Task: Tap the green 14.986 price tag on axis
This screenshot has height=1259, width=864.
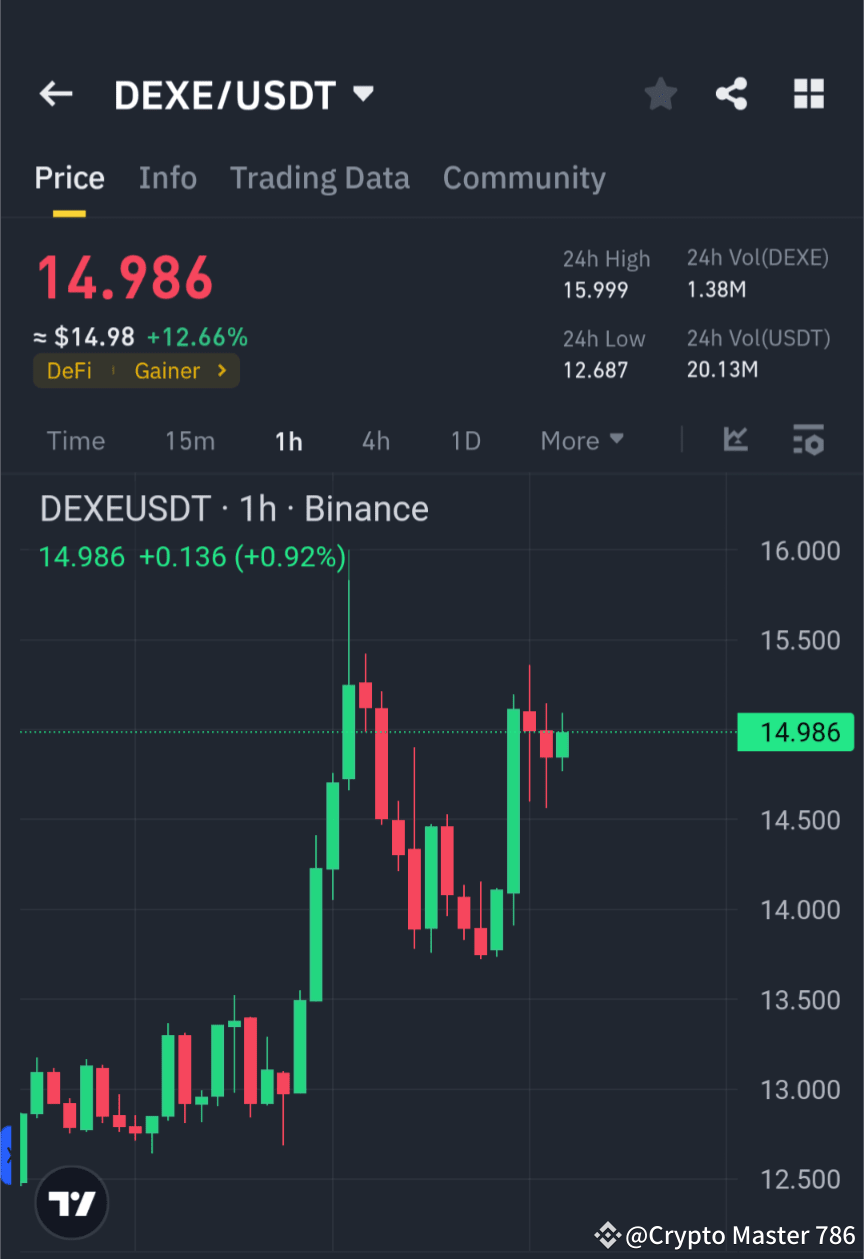Action: click(x=796, y=732)
